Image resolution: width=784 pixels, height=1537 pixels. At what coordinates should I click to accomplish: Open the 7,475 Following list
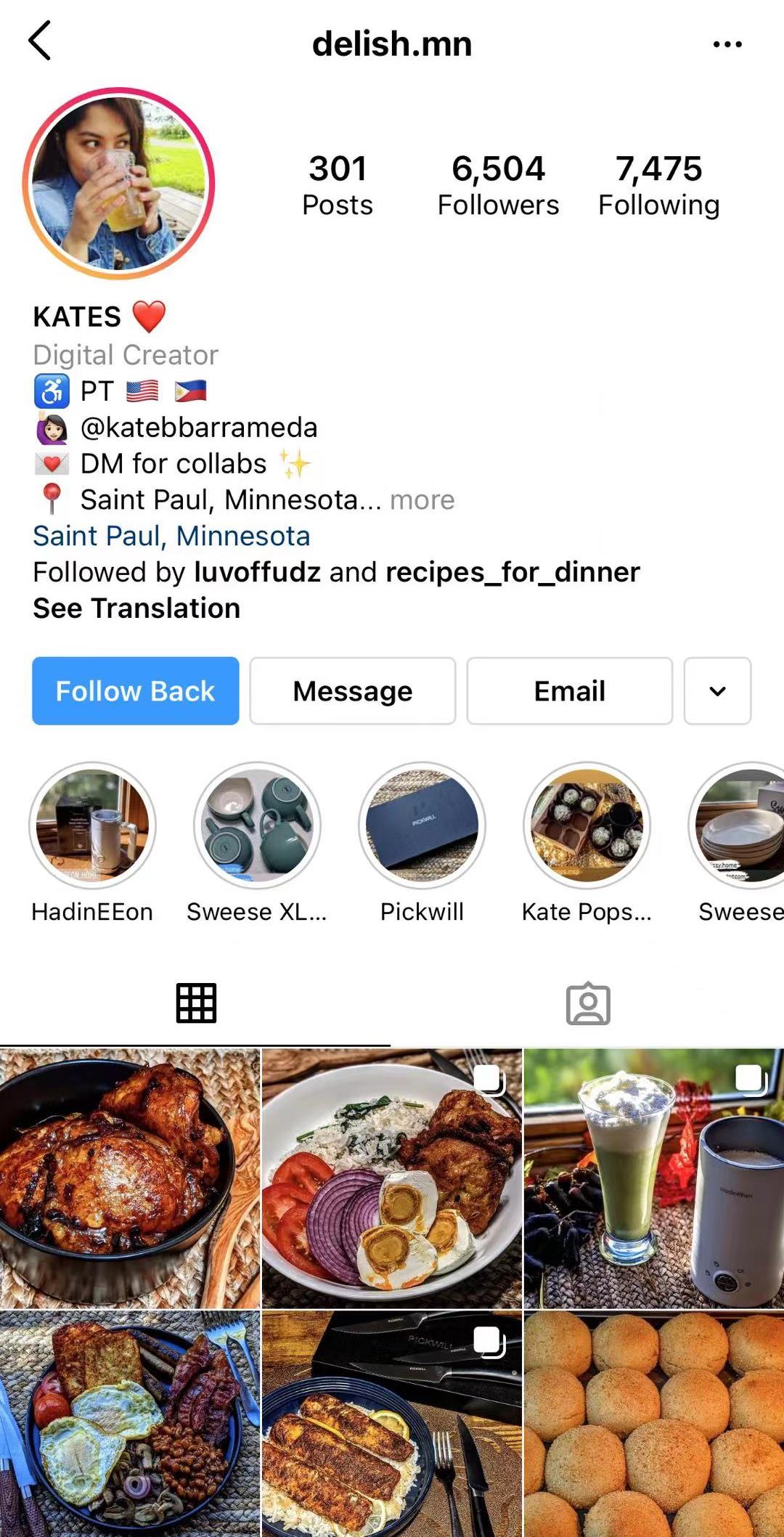tap(658, 185)
